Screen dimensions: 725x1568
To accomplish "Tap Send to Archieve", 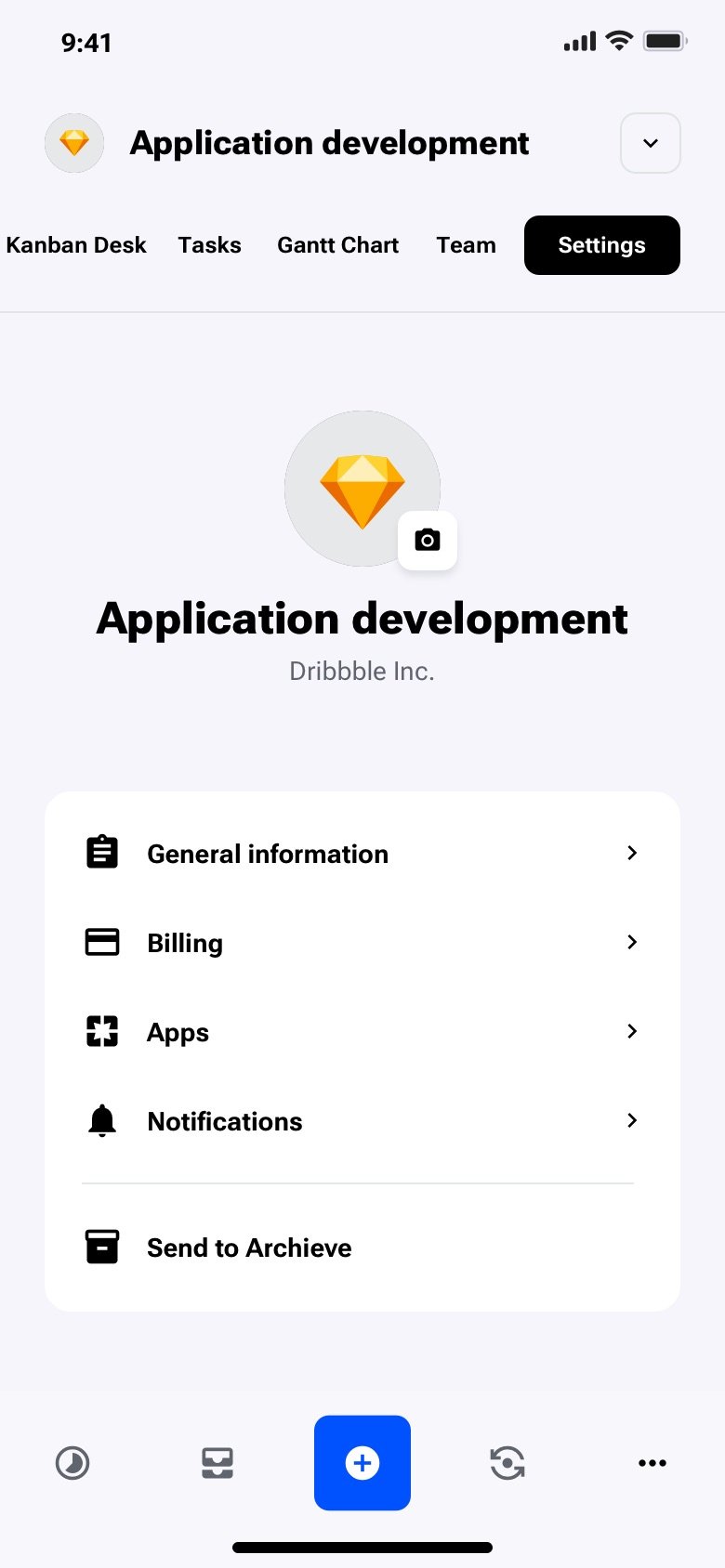I will pyautogui.click(x=249, y=1248).
